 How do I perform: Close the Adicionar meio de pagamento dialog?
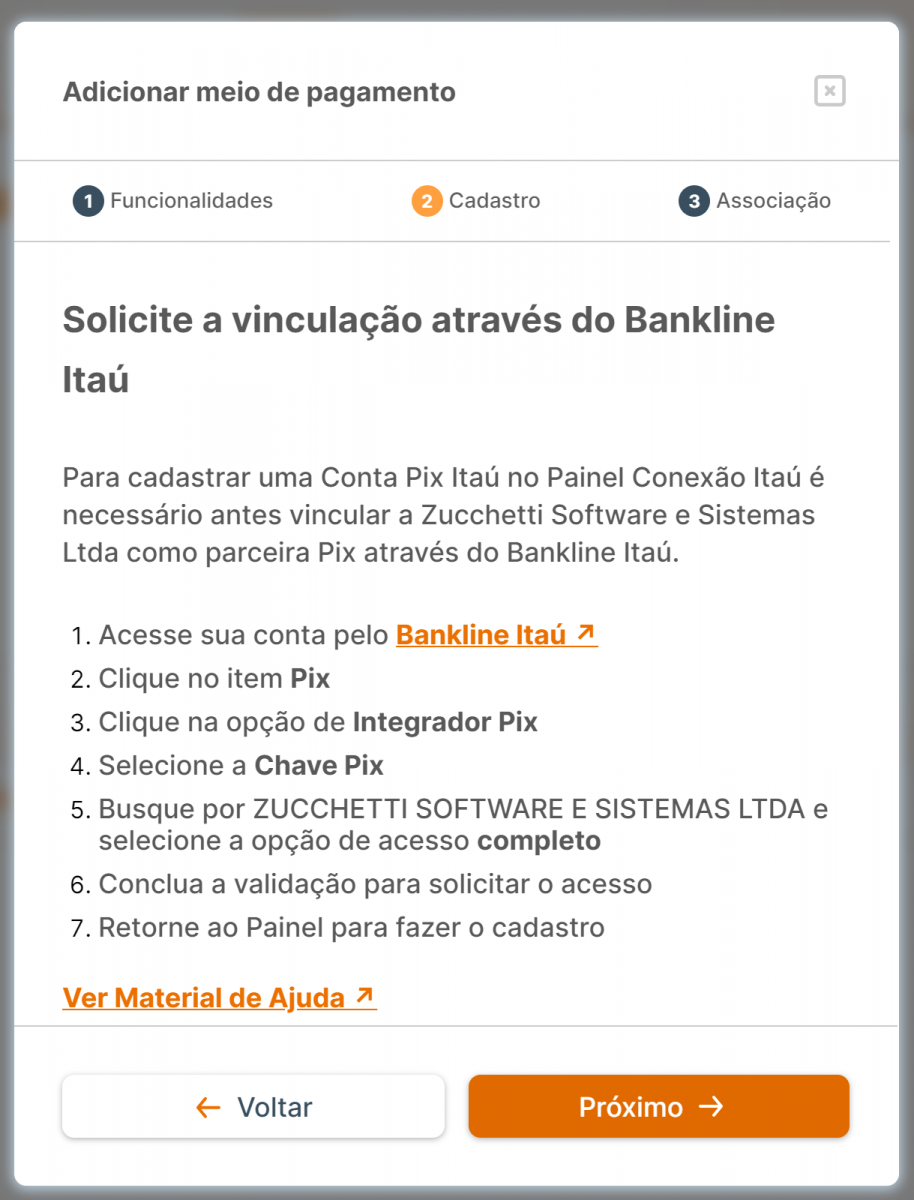point(829,92)
